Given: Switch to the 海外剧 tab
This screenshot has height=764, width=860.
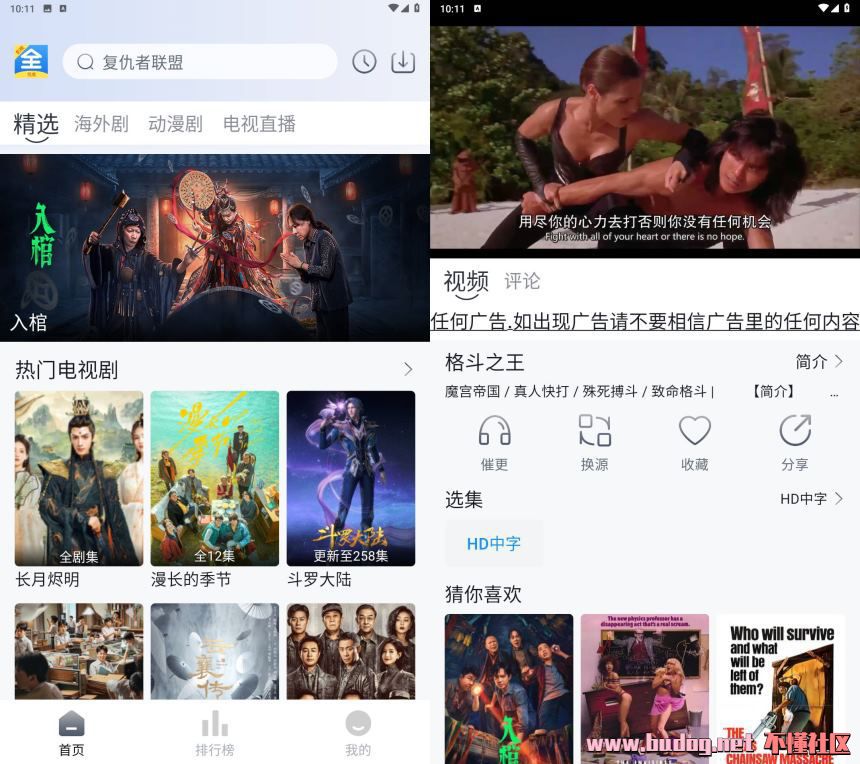Looking at the screenshot, I should 101,124.
